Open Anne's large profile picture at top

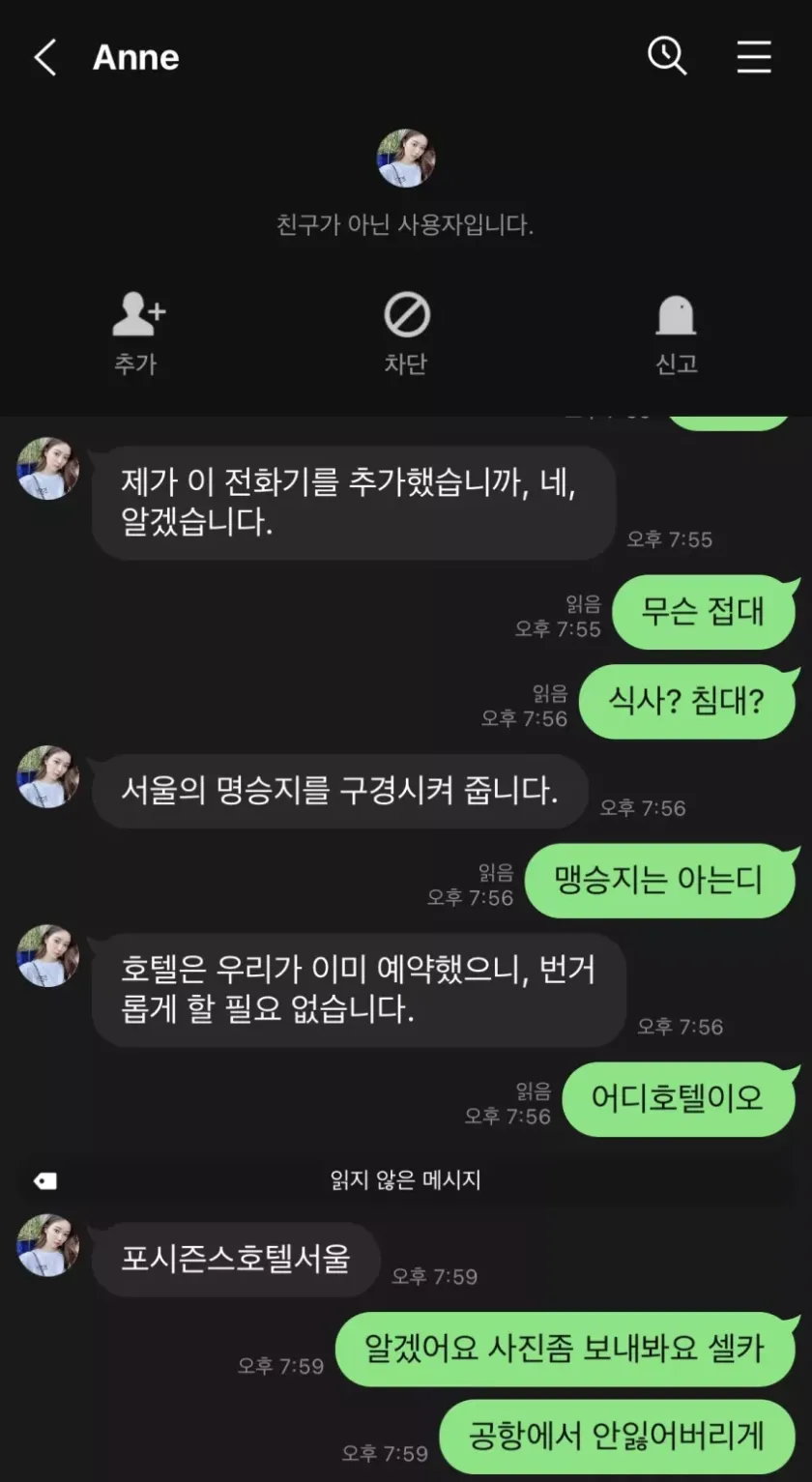[406, 159]
